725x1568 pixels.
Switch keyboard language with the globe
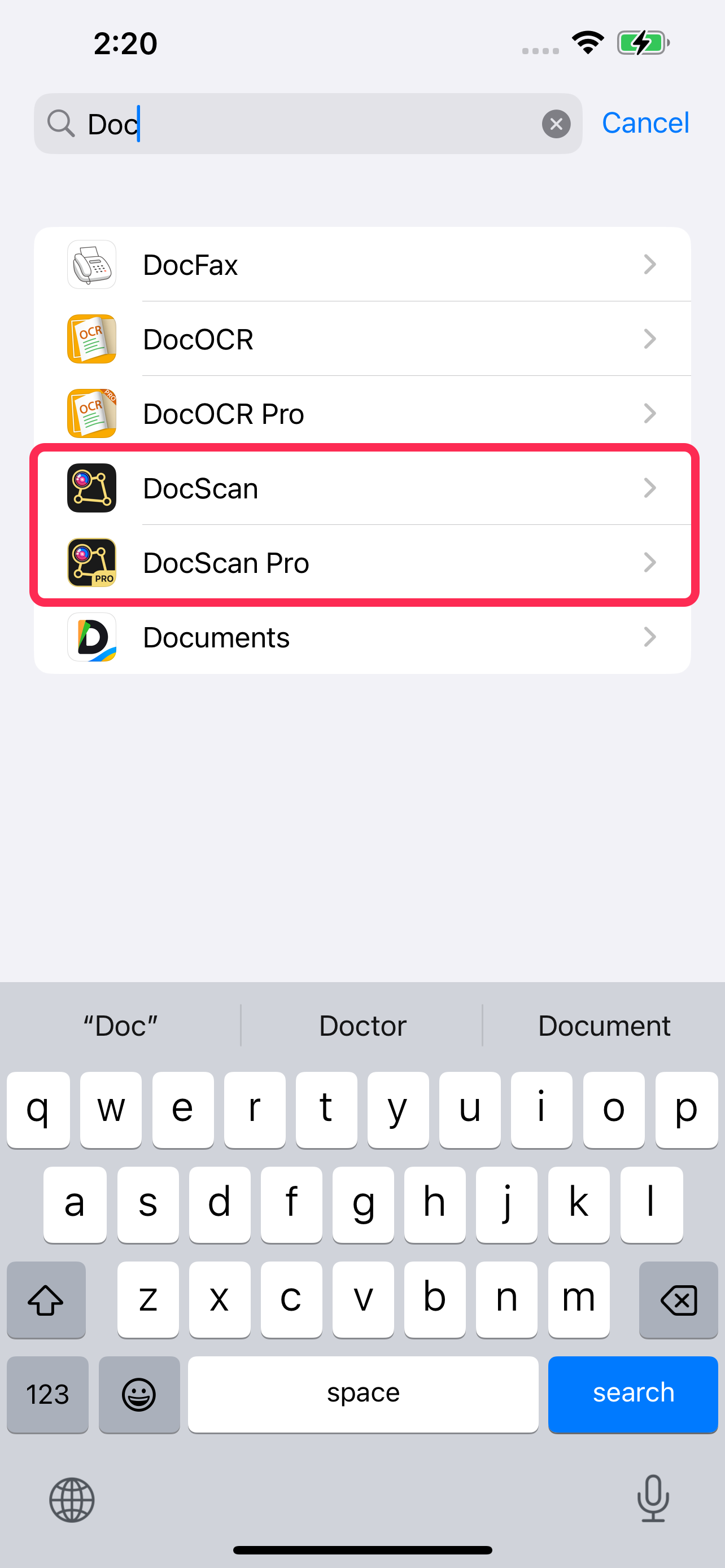point(72,1500)
